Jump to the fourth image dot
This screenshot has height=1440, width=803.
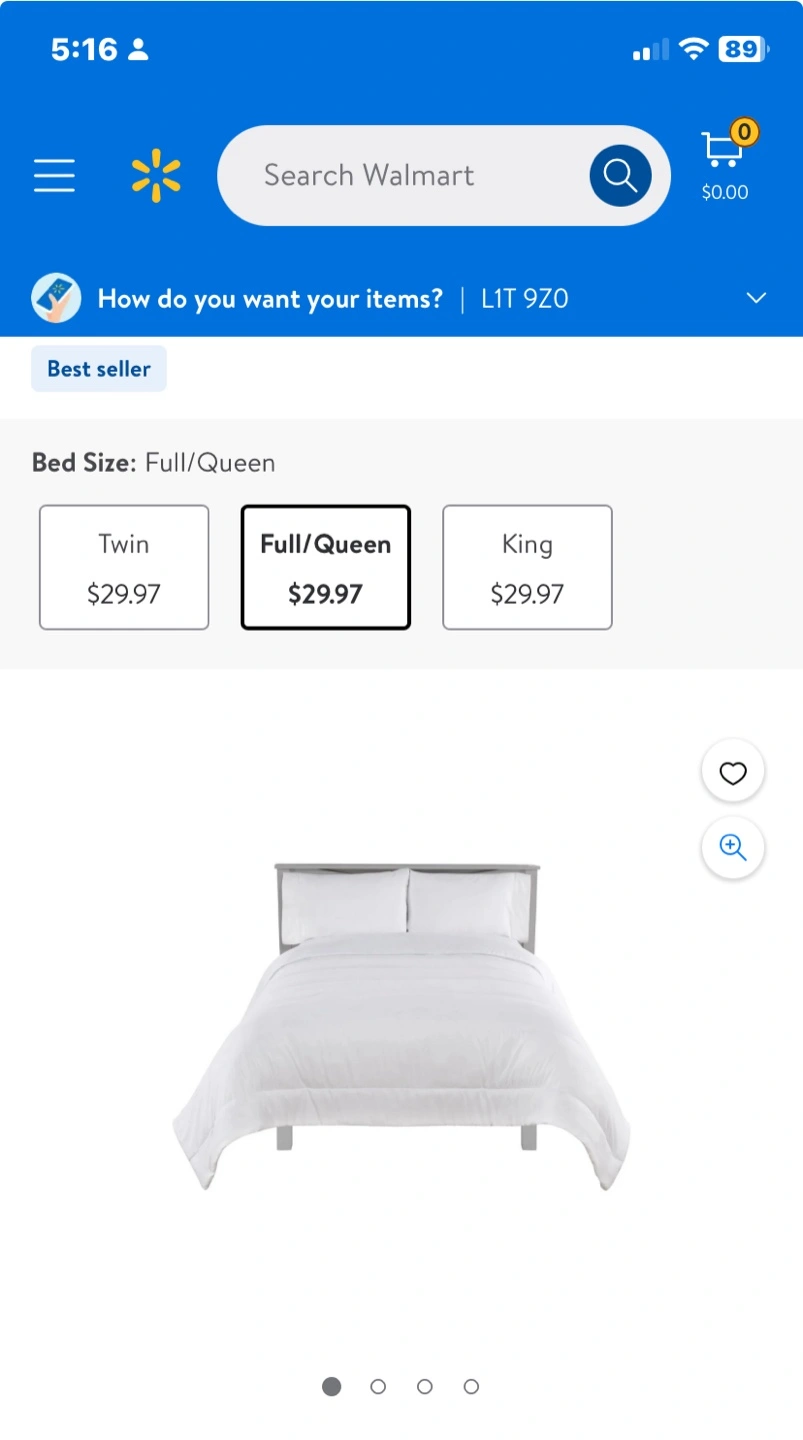471,1387
